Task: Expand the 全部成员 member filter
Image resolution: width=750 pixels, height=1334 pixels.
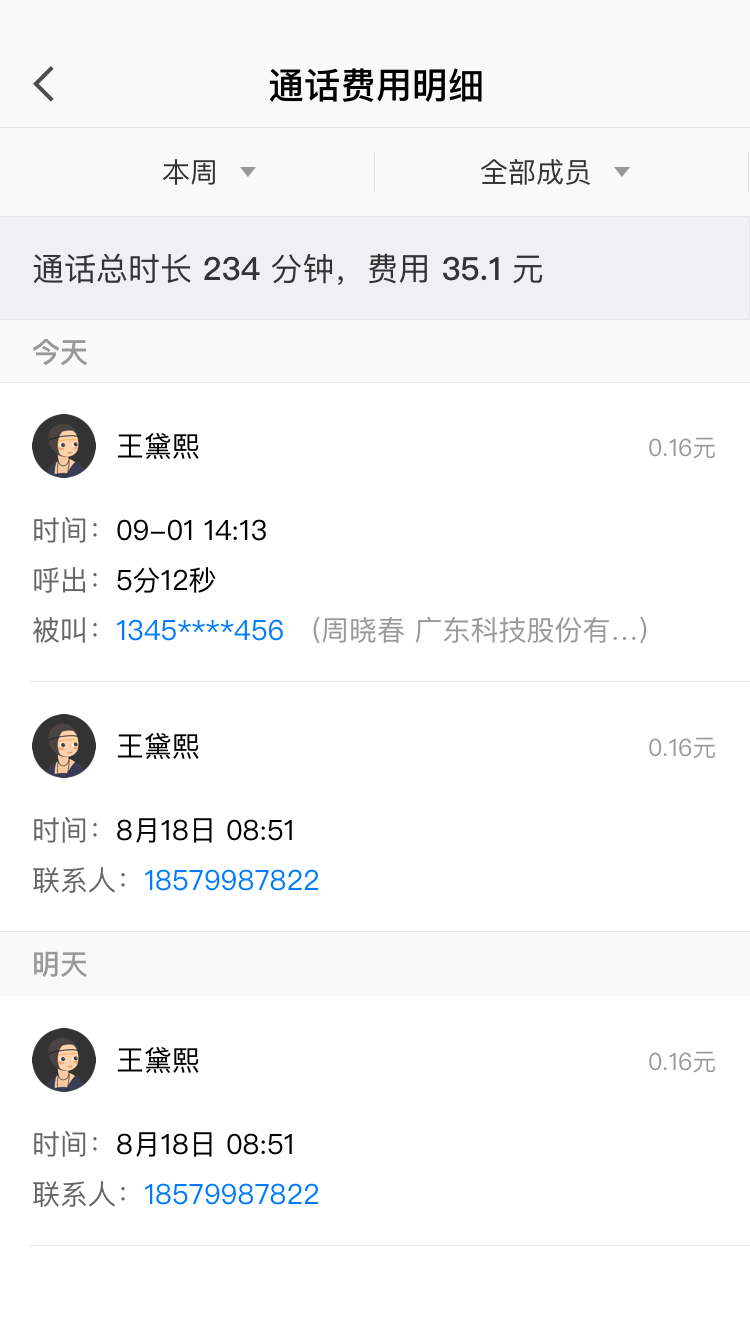Action: point(554,172)
